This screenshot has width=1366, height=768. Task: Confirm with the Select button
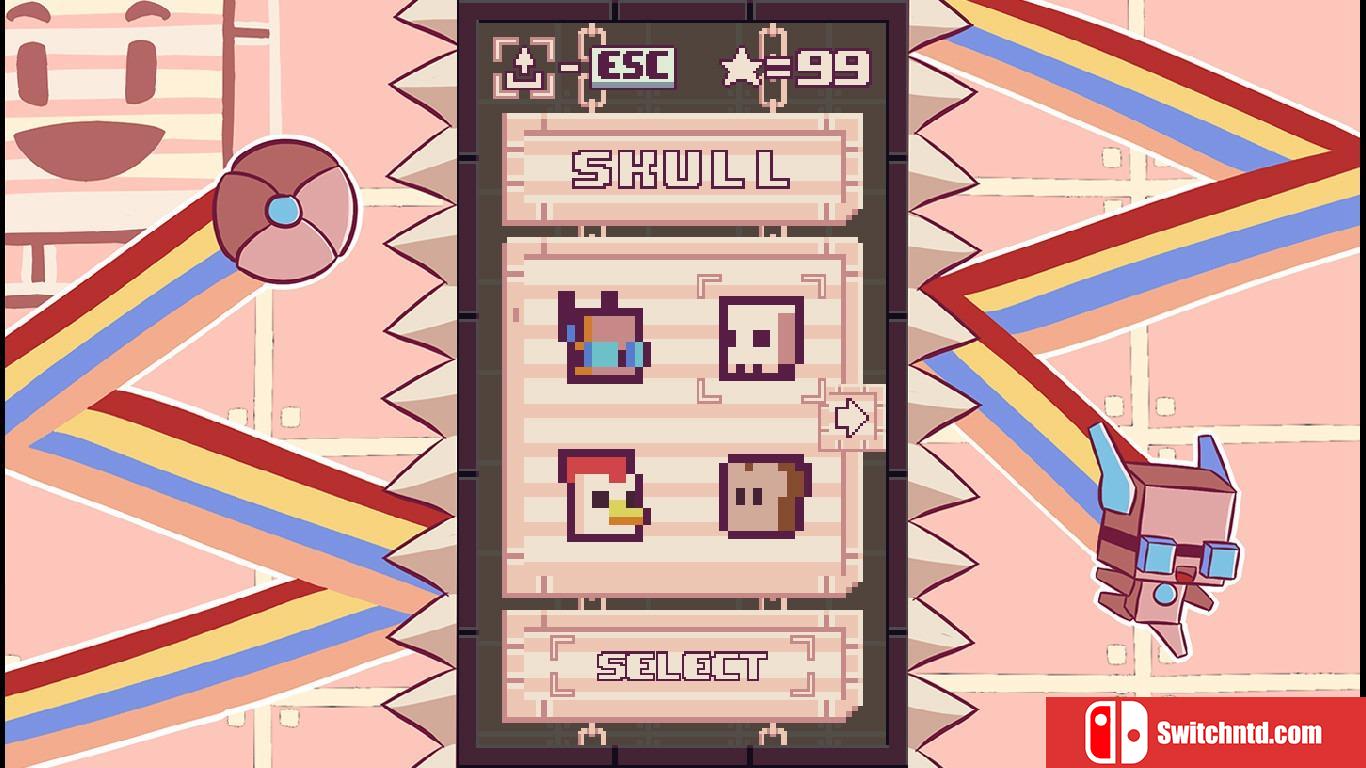(x=682, y=666)
